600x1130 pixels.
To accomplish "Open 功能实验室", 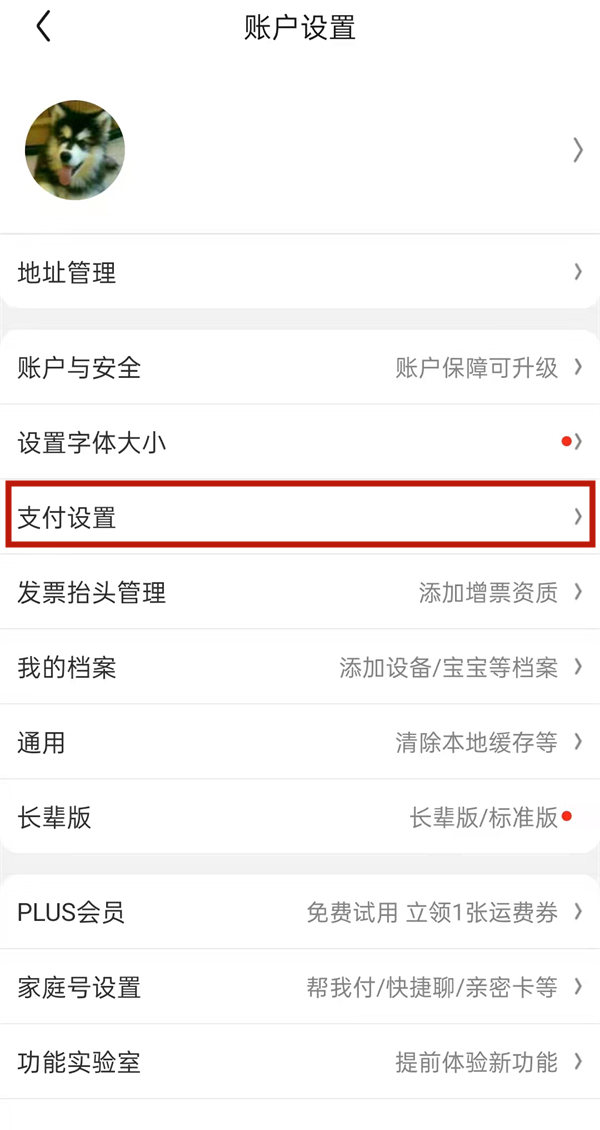I will (x=300, y=1062).
